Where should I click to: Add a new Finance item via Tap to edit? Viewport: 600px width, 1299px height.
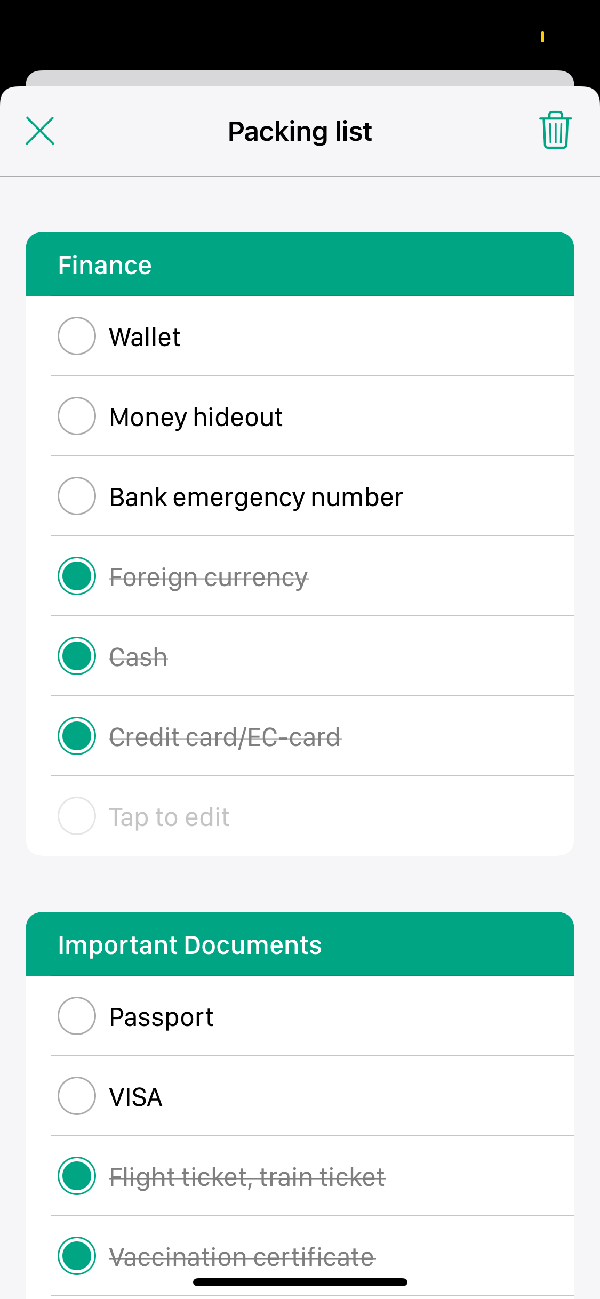(170, 817)
